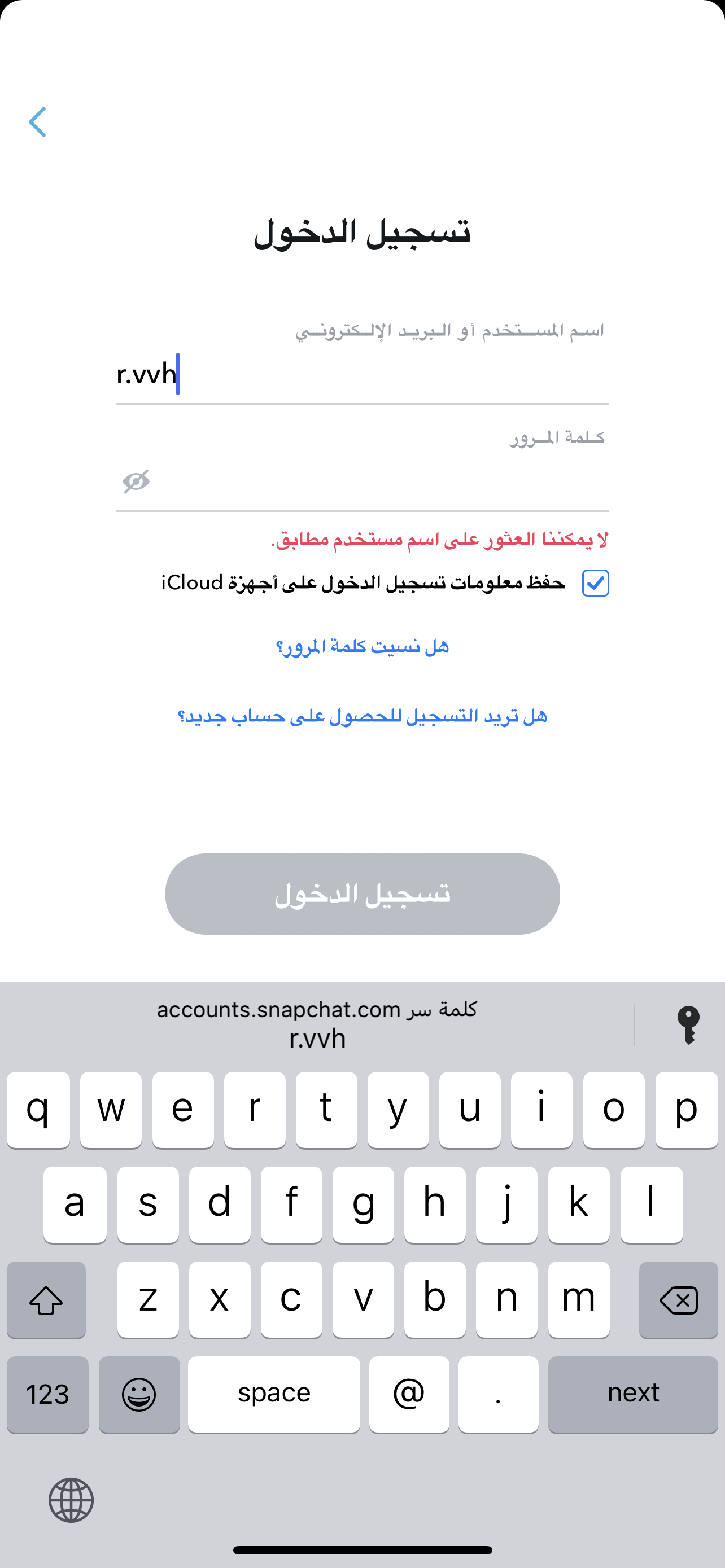The width and height of the screenshot is (725, 1568).
Task: Open saved passwords key icon
Action: coord(688,1025)
